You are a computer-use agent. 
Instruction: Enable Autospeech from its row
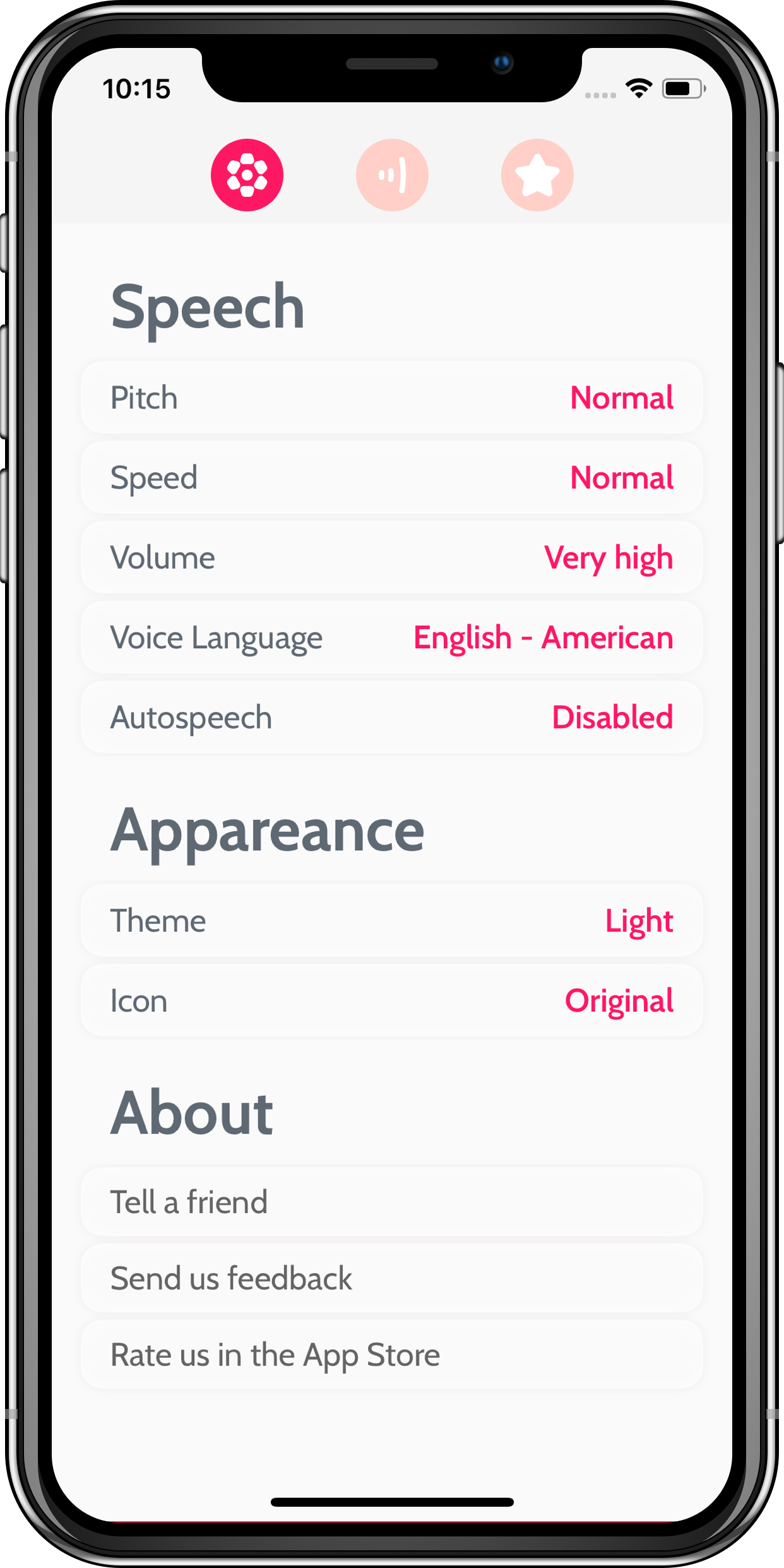392,718
